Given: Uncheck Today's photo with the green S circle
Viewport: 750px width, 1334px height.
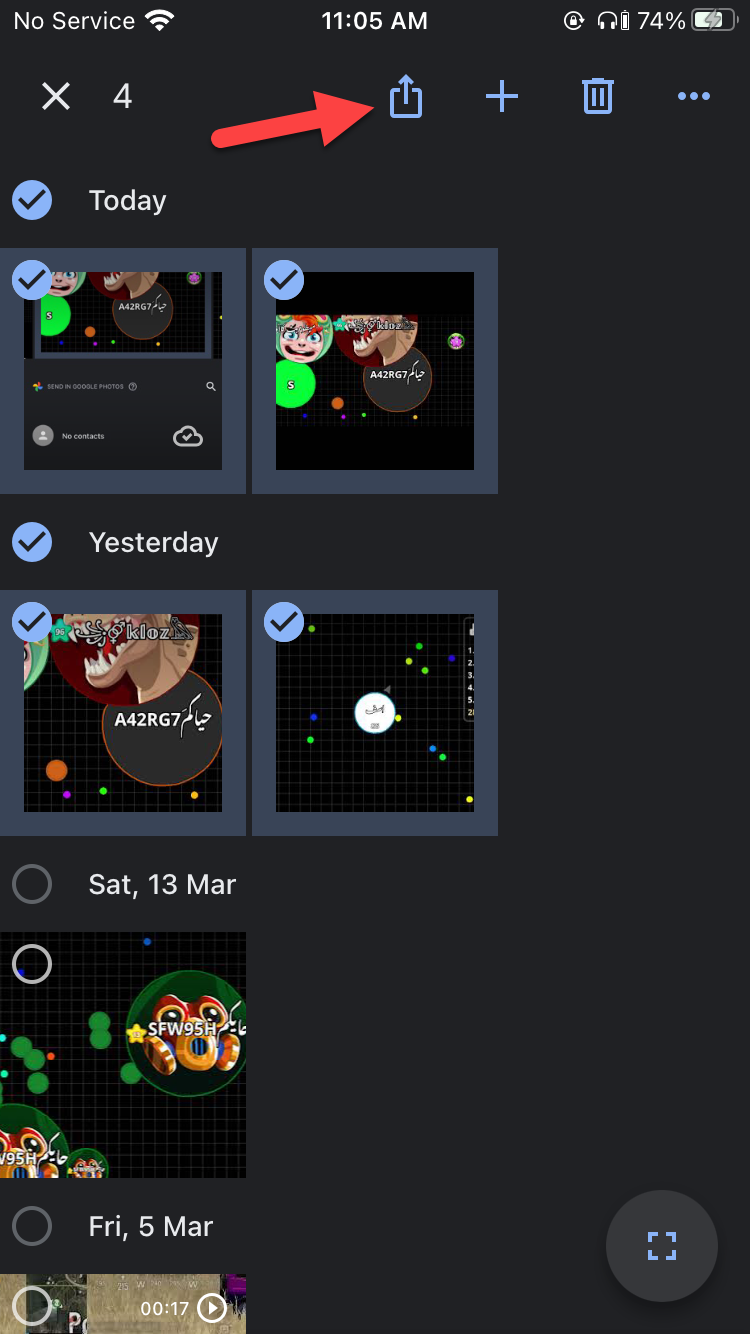Looking at the screenshot, I should (285, 281).
